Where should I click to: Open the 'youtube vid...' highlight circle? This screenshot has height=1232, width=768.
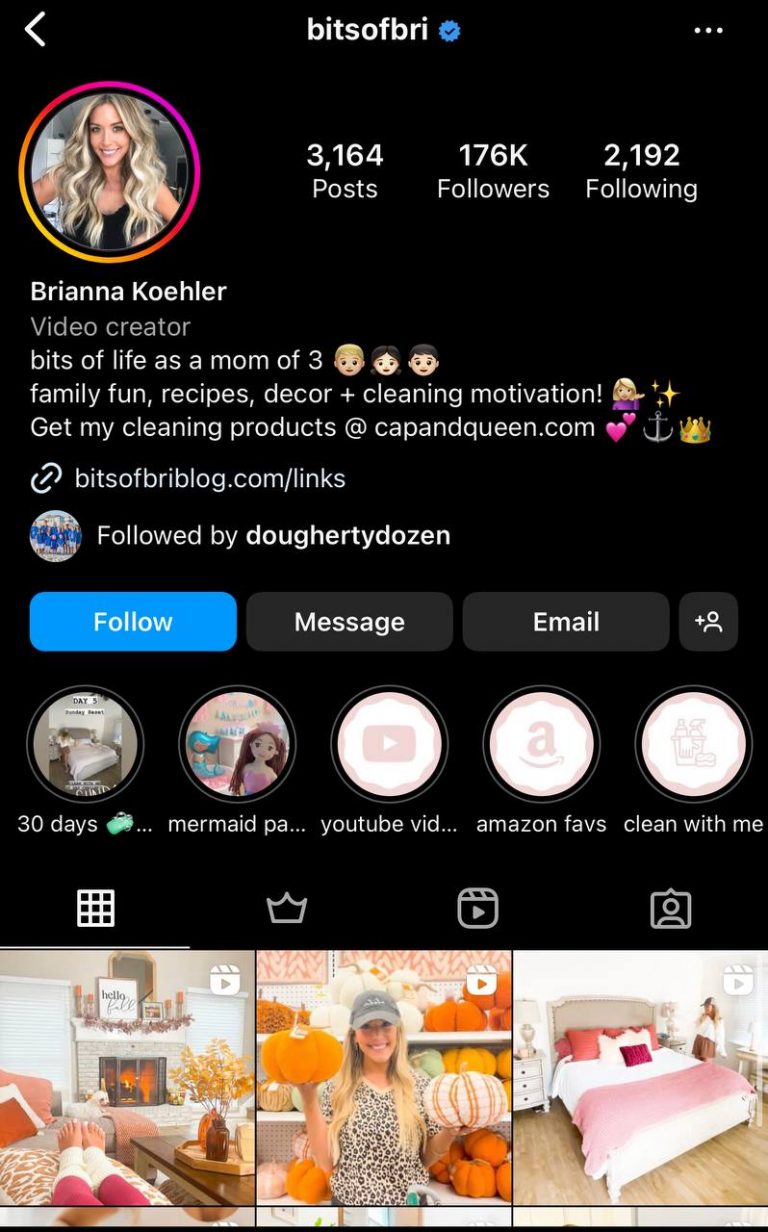(x=389, y=743)
